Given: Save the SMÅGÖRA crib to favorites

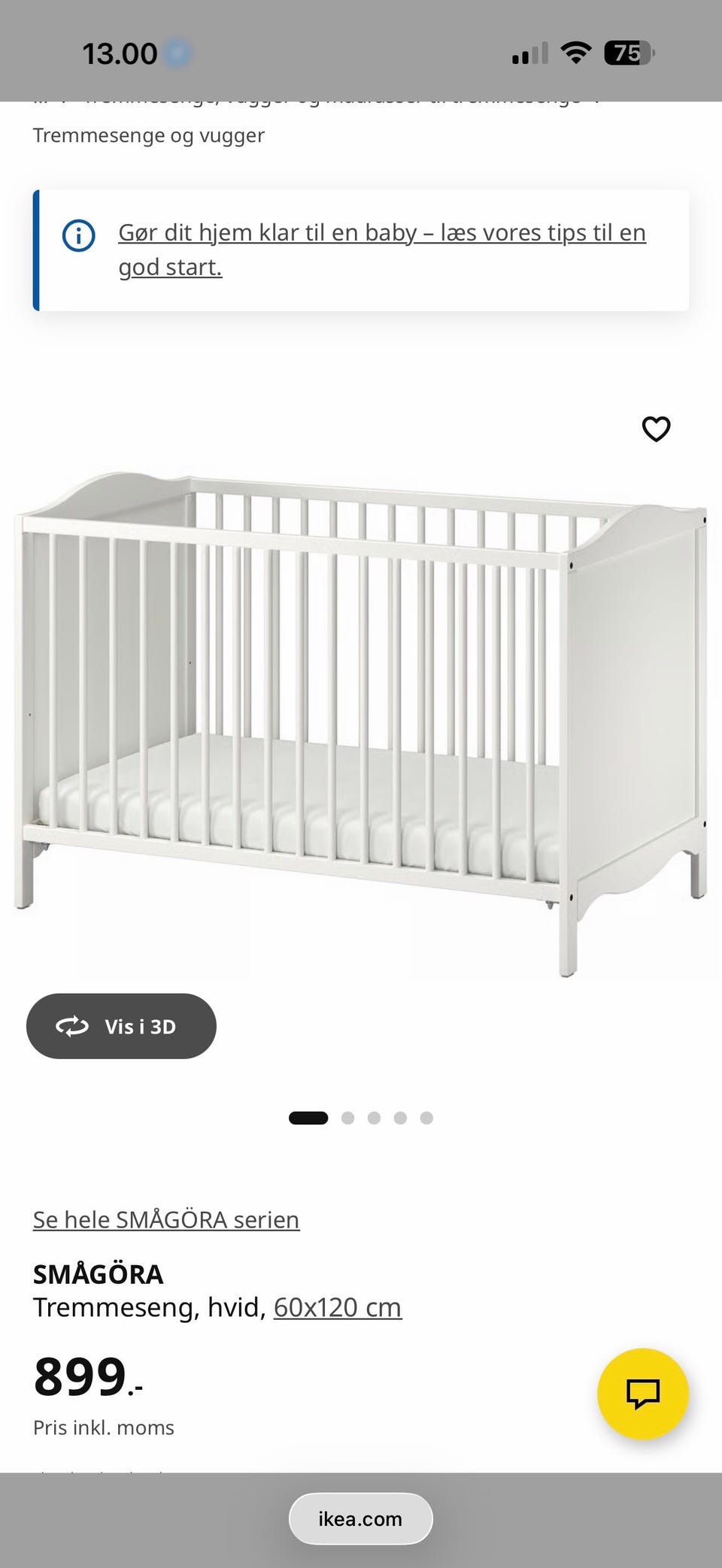Looking at the screenshot, I should point(656,429).
